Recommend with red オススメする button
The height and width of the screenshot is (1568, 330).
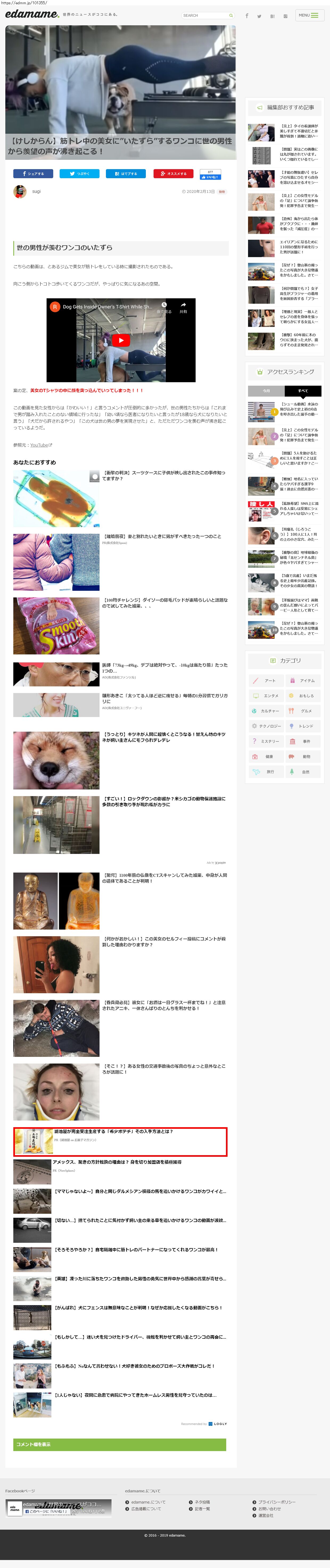point(173,173)
